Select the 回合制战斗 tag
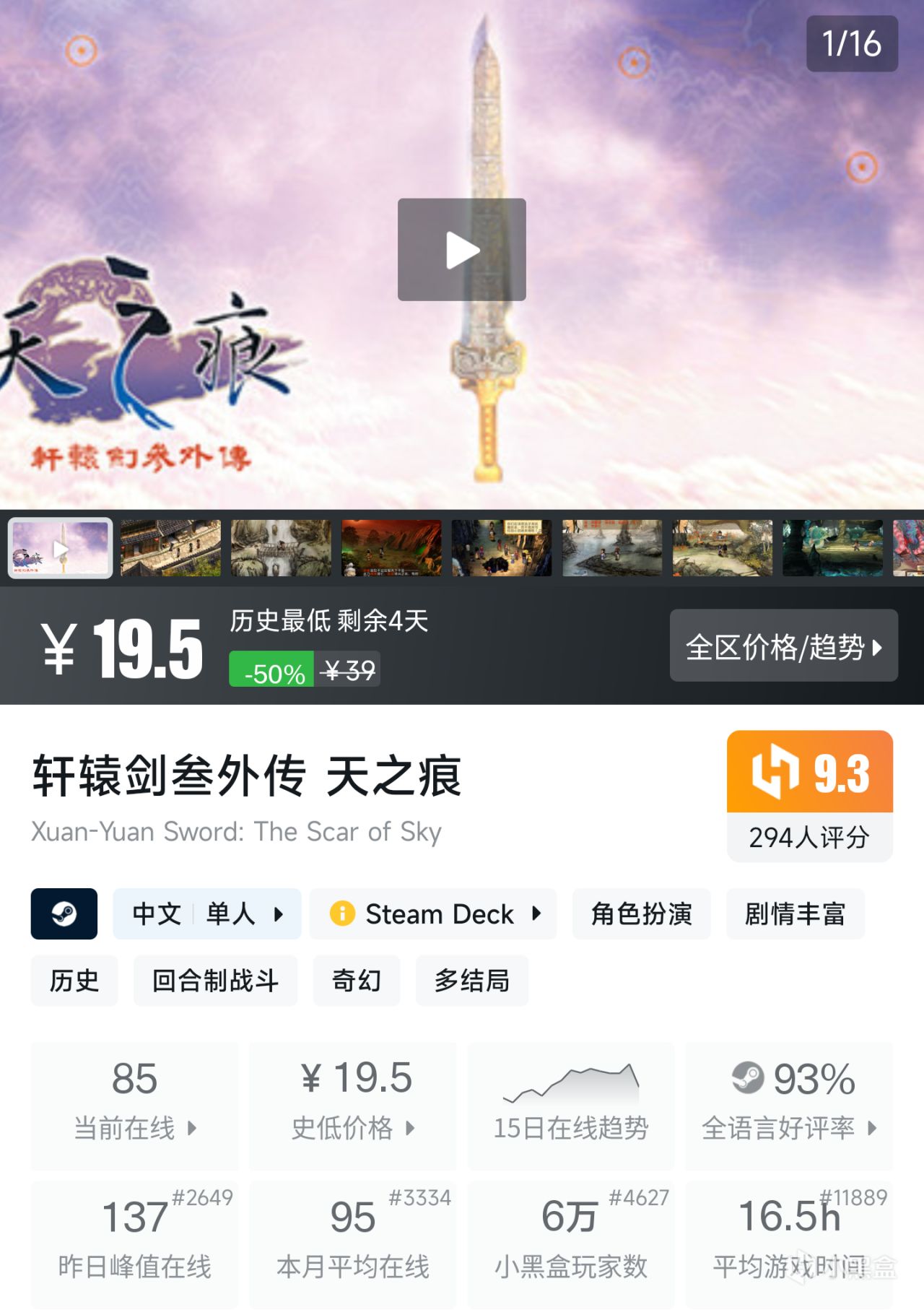 [x=215, y=980]
